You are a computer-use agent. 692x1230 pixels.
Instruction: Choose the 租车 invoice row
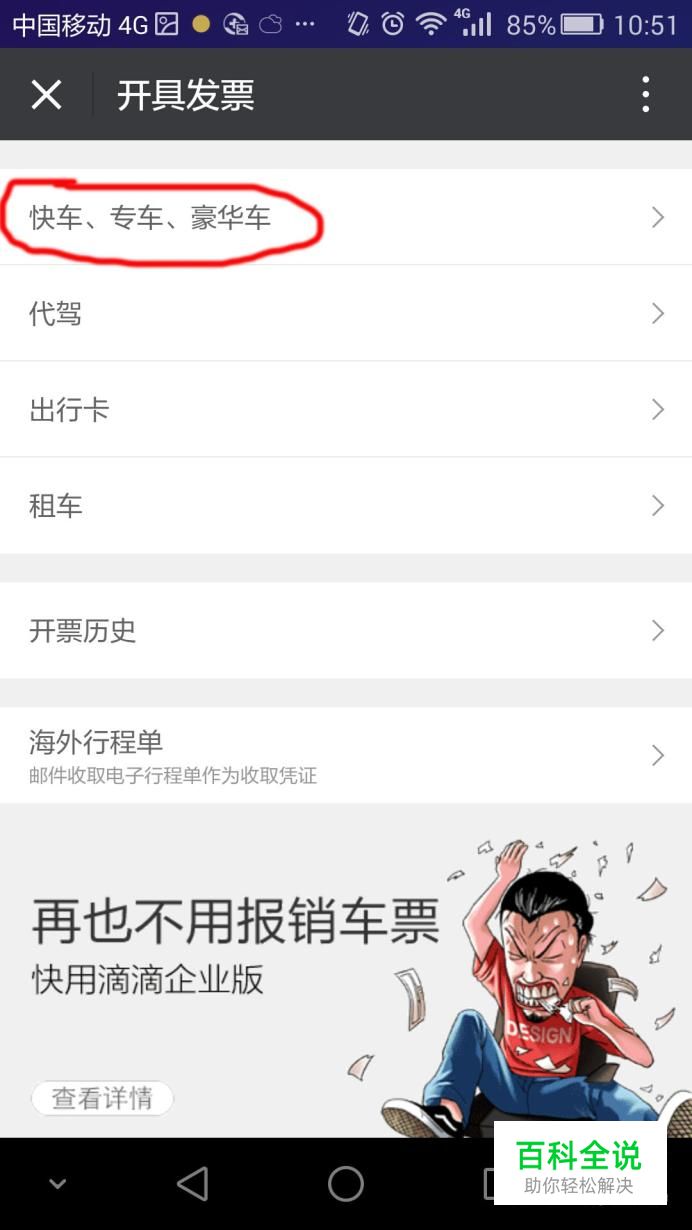pos(346,506)
